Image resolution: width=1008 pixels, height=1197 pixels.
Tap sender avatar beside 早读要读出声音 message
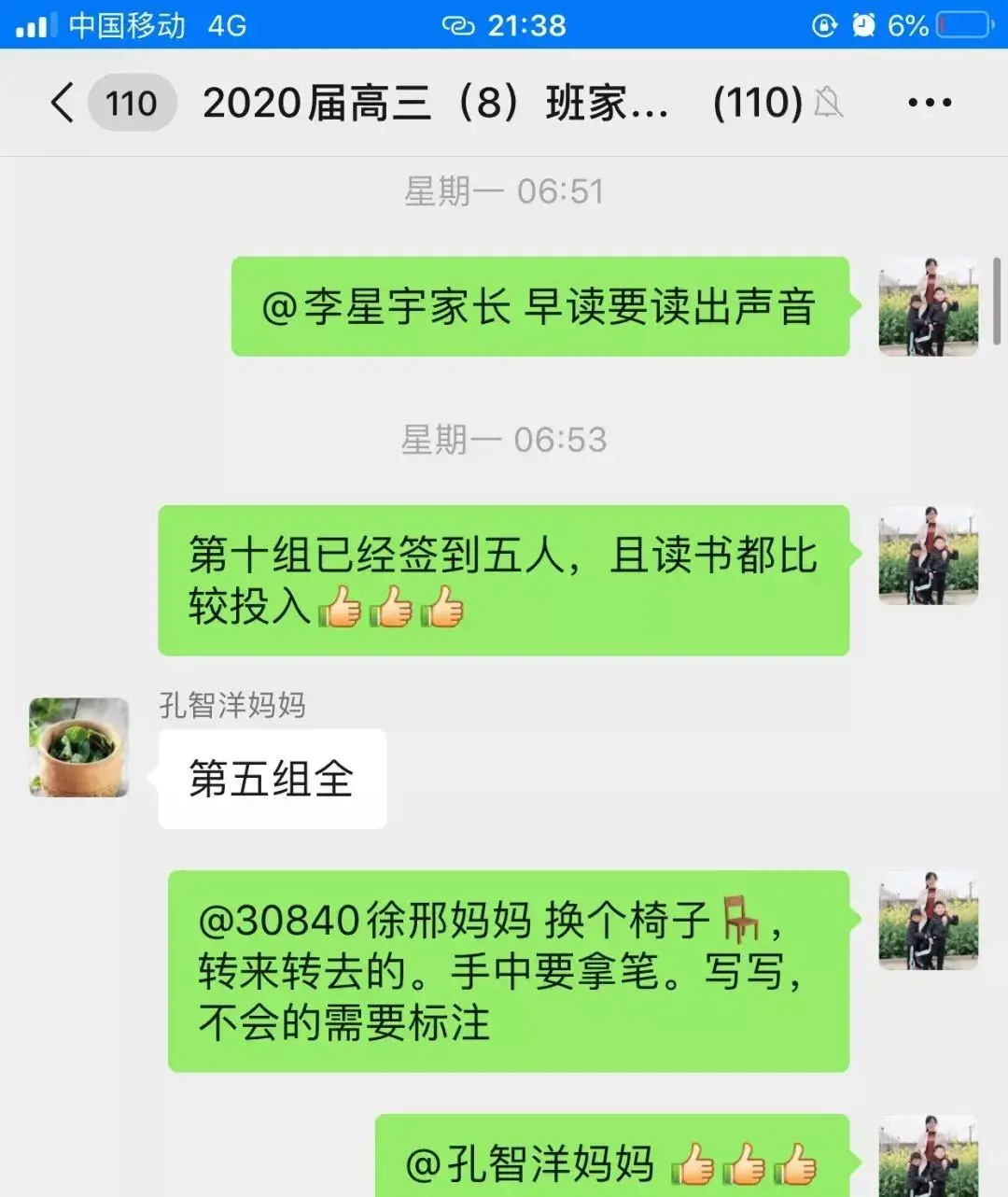pyautogui.click(x=928, y=307)
